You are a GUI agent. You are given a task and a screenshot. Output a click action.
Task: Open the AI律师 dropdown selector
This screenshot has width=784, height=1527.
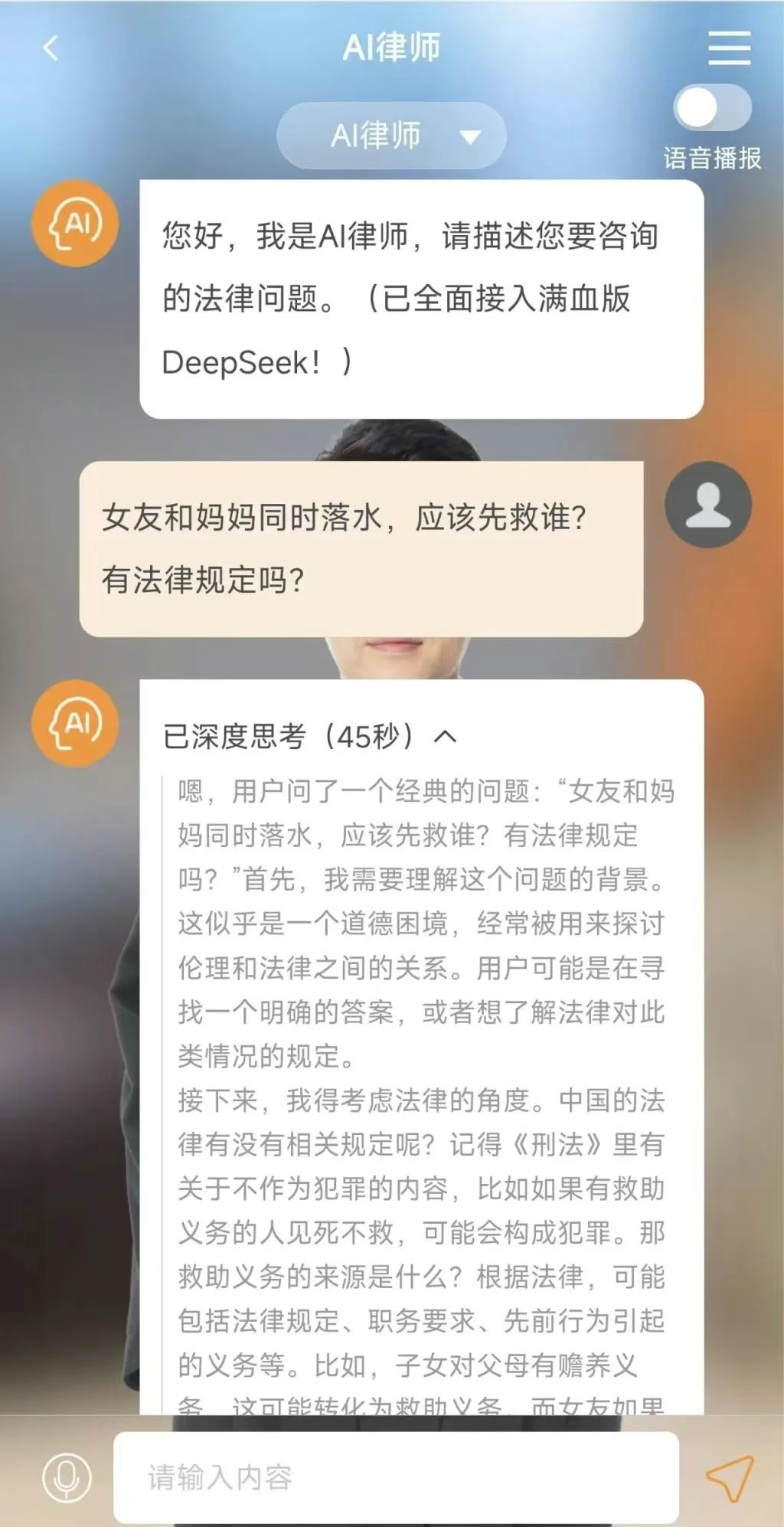click(x=391, y=136)
